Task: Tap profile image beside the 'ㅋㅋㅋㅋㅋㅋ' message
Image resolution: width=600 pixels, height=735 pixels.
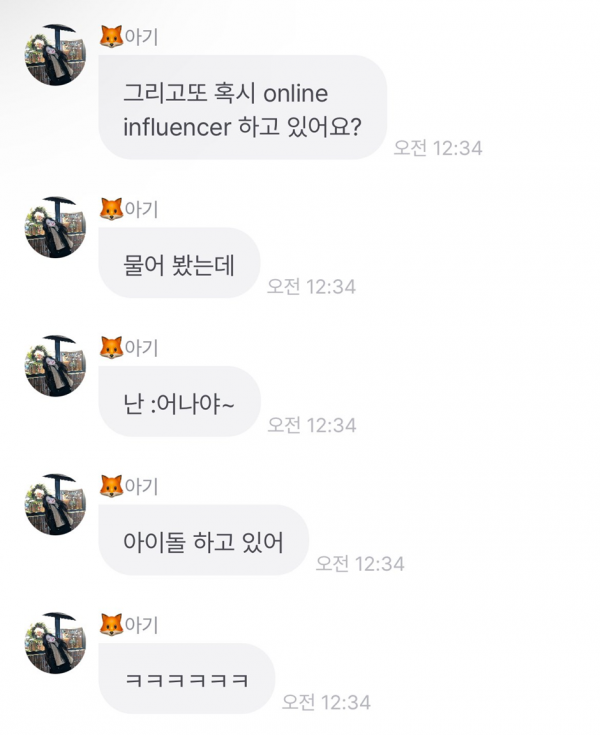Action: (55, 643)
